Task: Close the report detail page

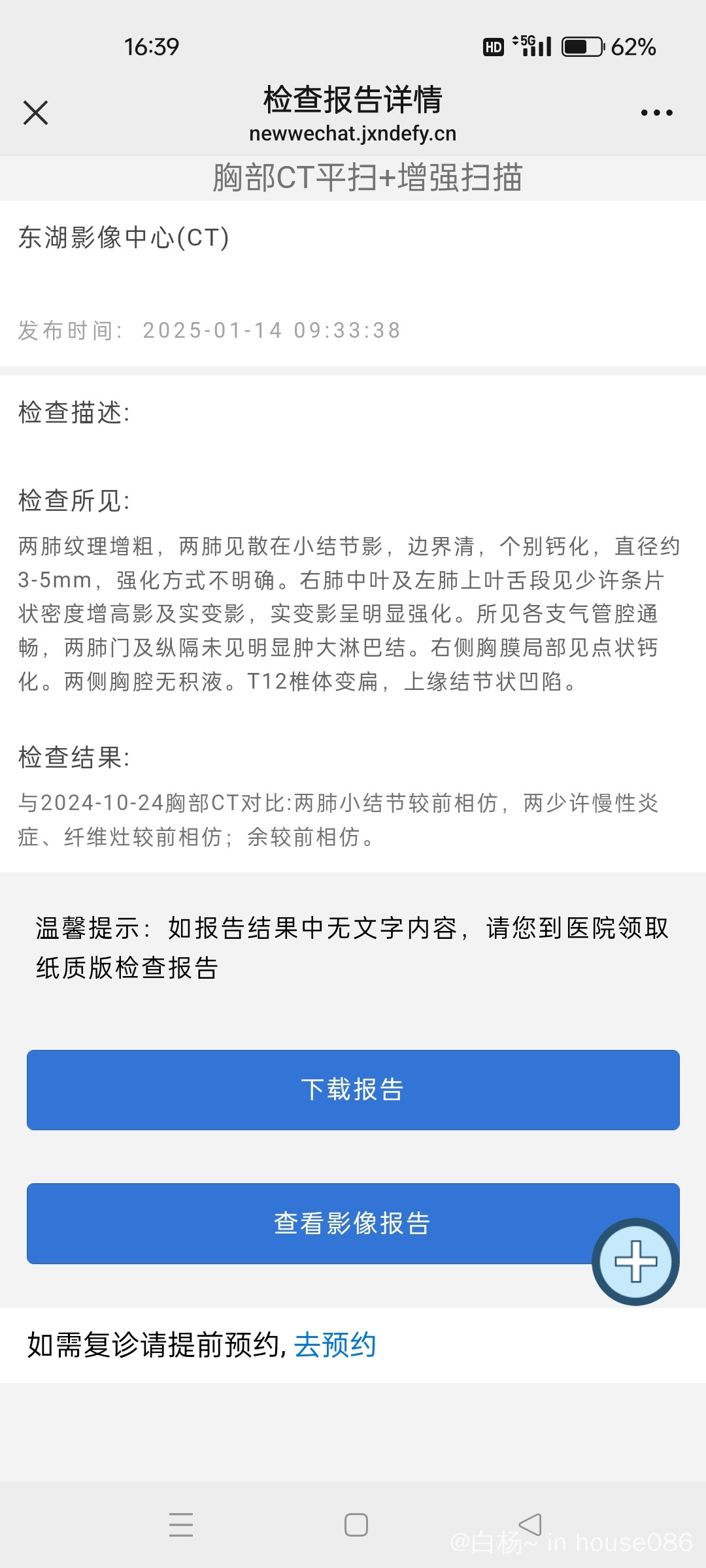Action: pos(35,112)
